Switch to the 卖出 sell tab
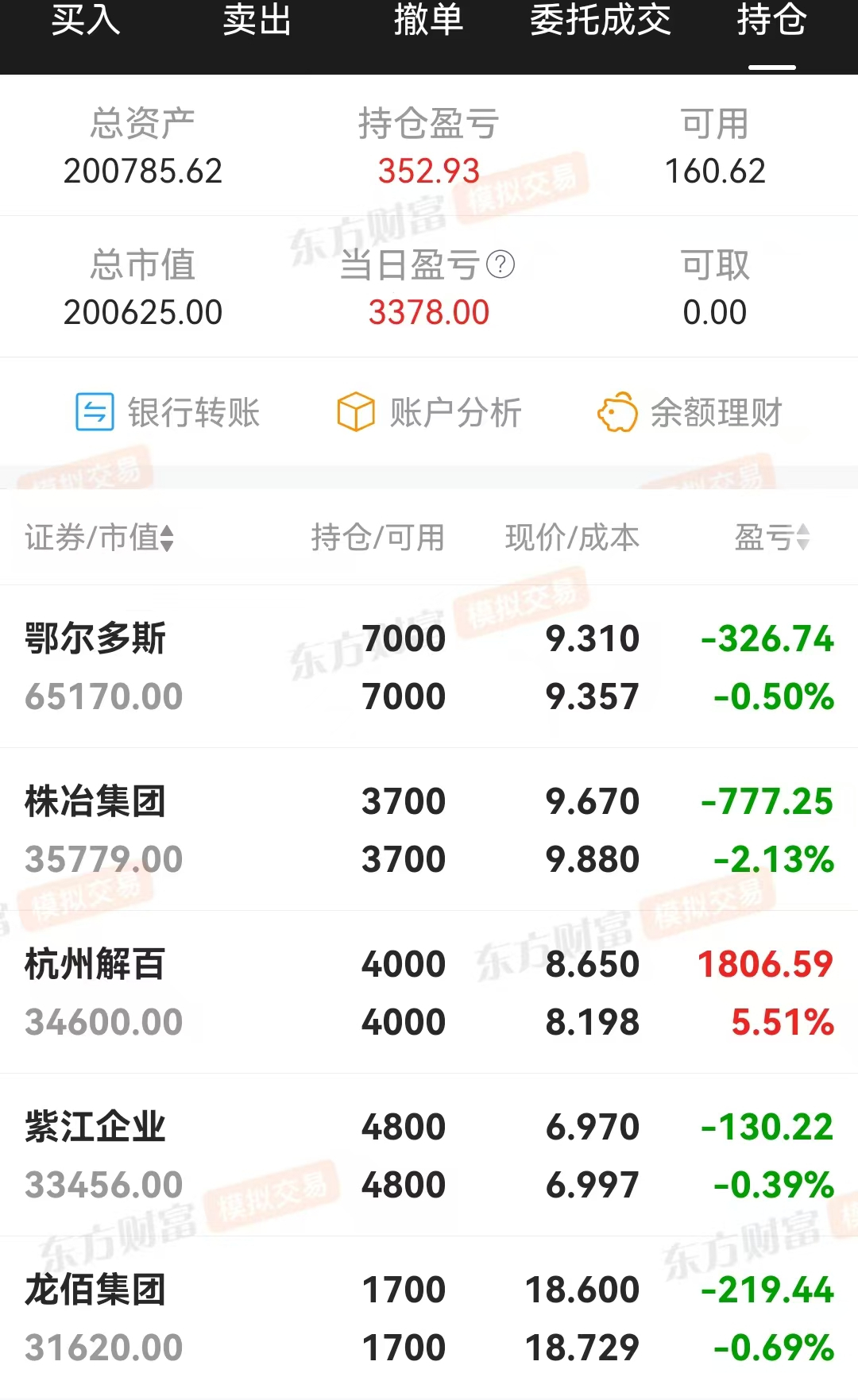Screen dimensions: 858x1400 point(257,24)
